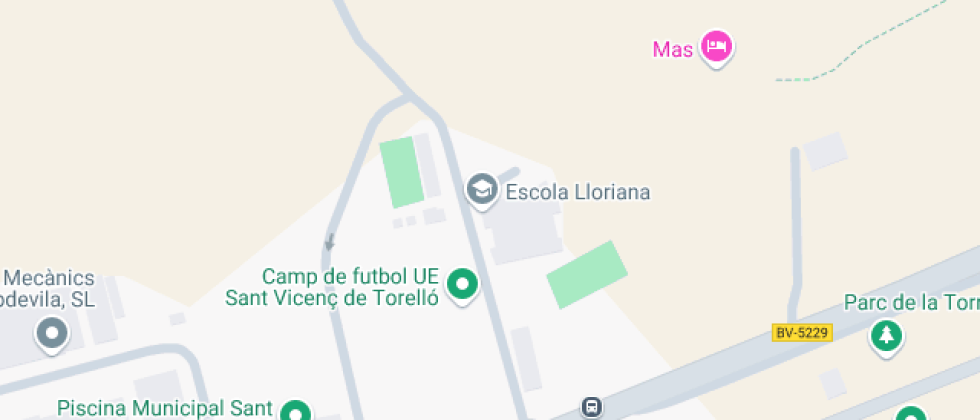Select the Escola Lloriana school pin
Screen dimensions: 980x420
483,189
